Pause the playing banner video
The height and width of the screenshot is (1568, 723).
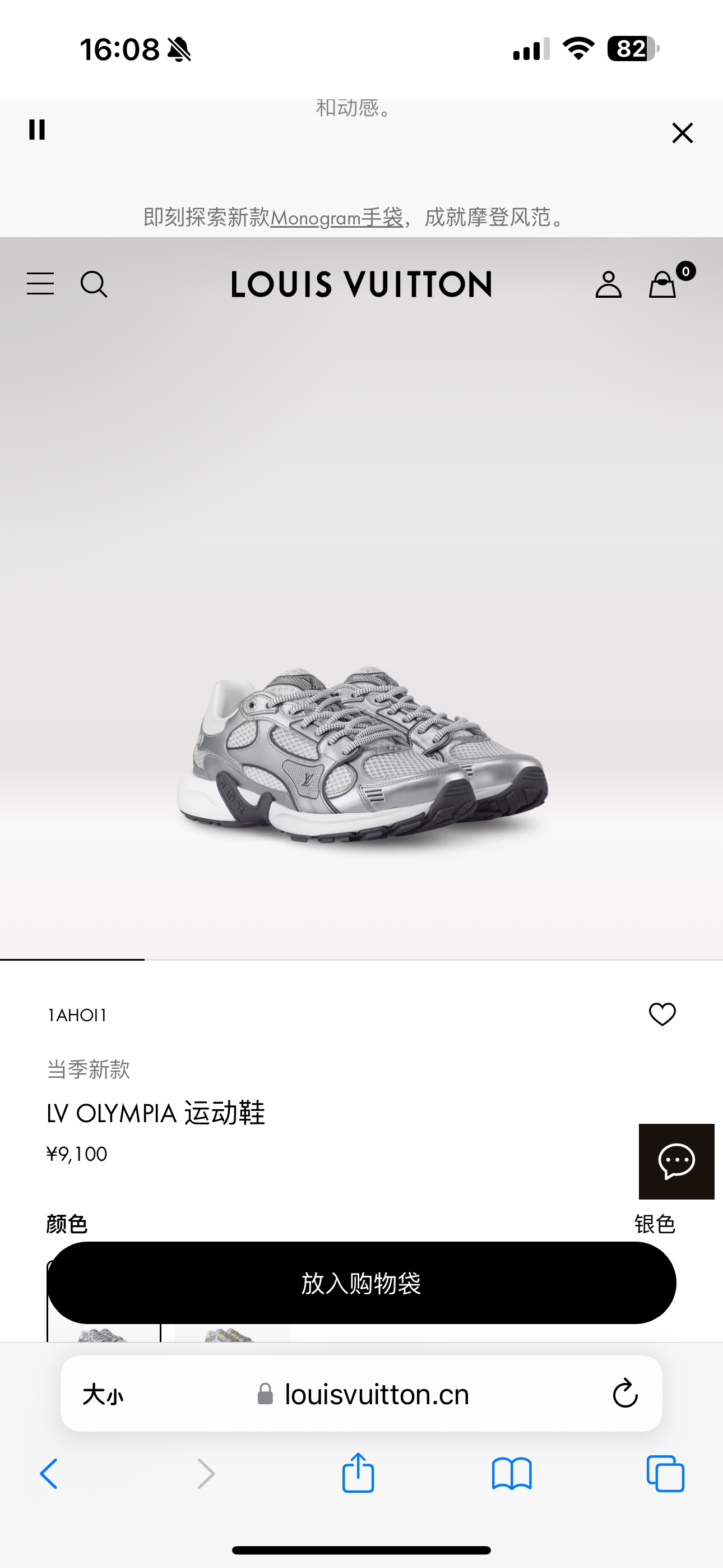(38, 131)
